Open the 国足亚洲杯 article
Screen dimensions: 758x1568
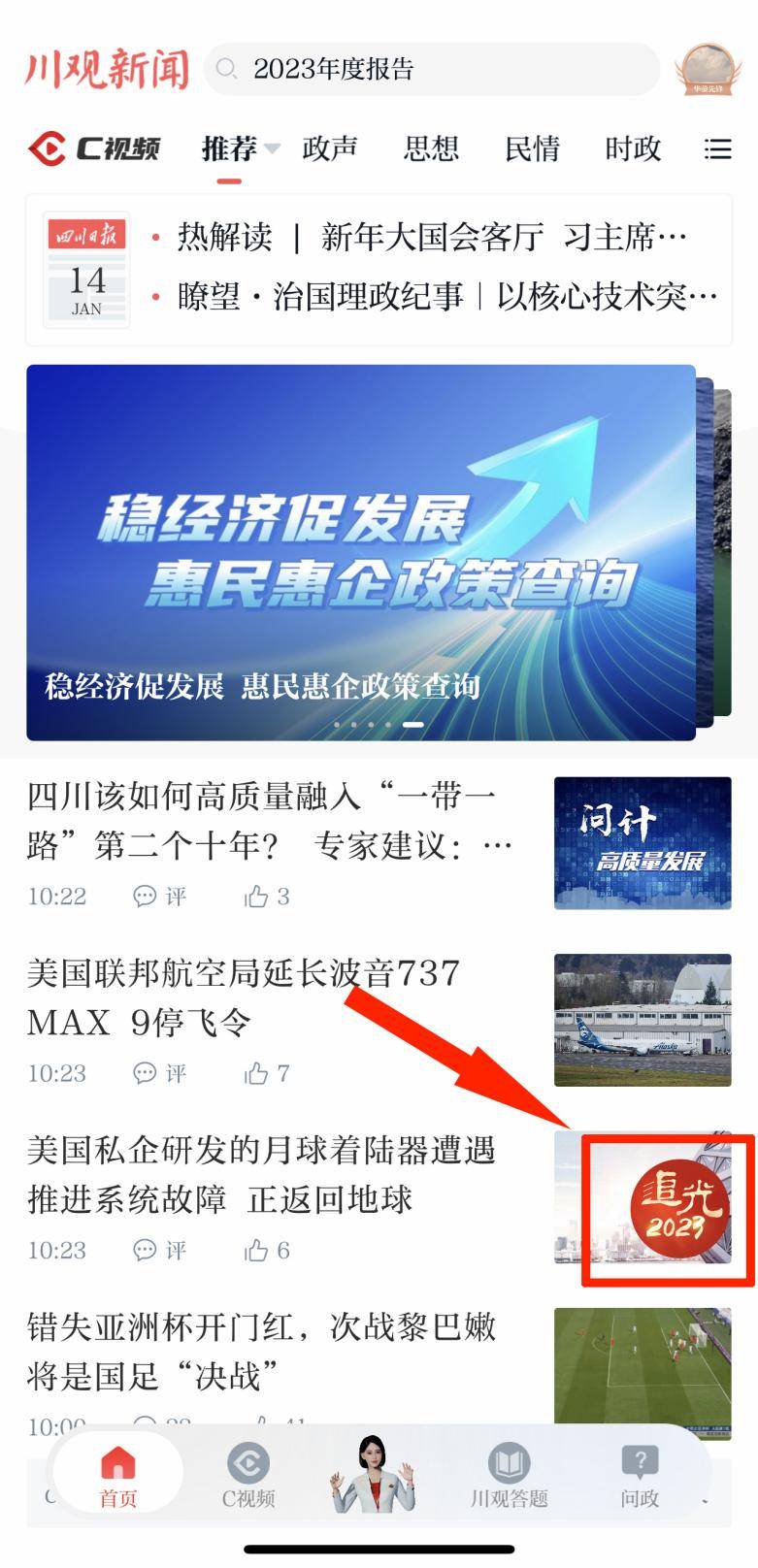click(262, 1351)
